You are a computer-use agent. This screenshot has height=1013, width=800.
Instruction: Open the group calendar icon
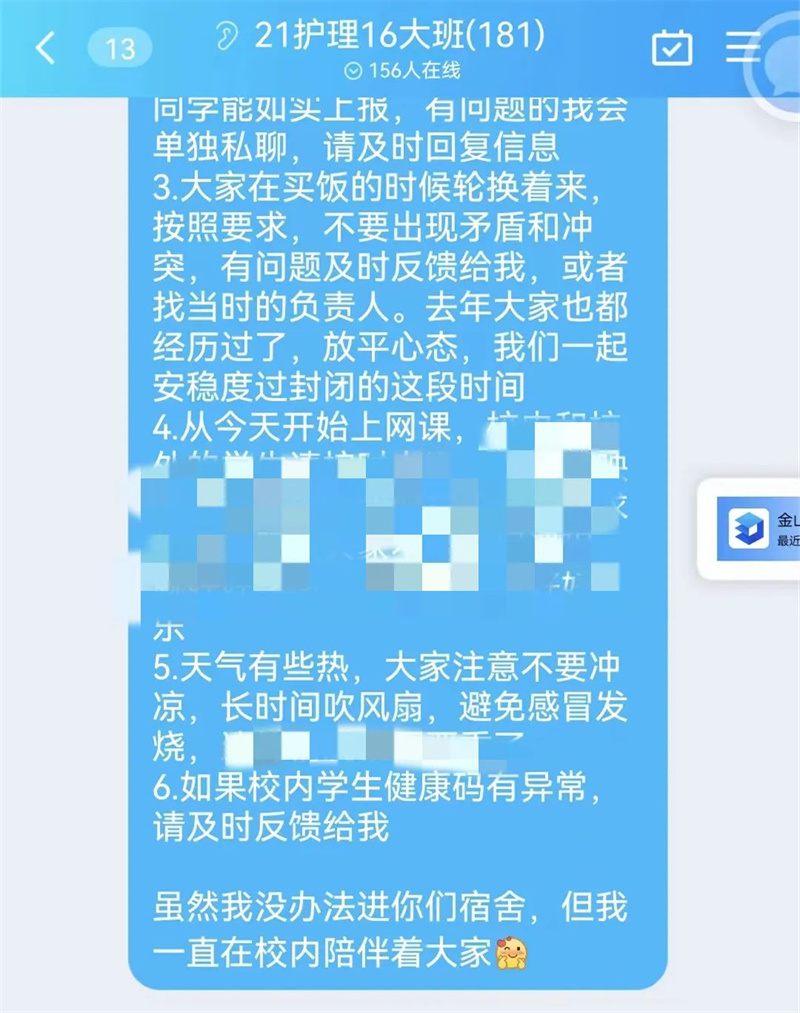(x=671, y=47)
